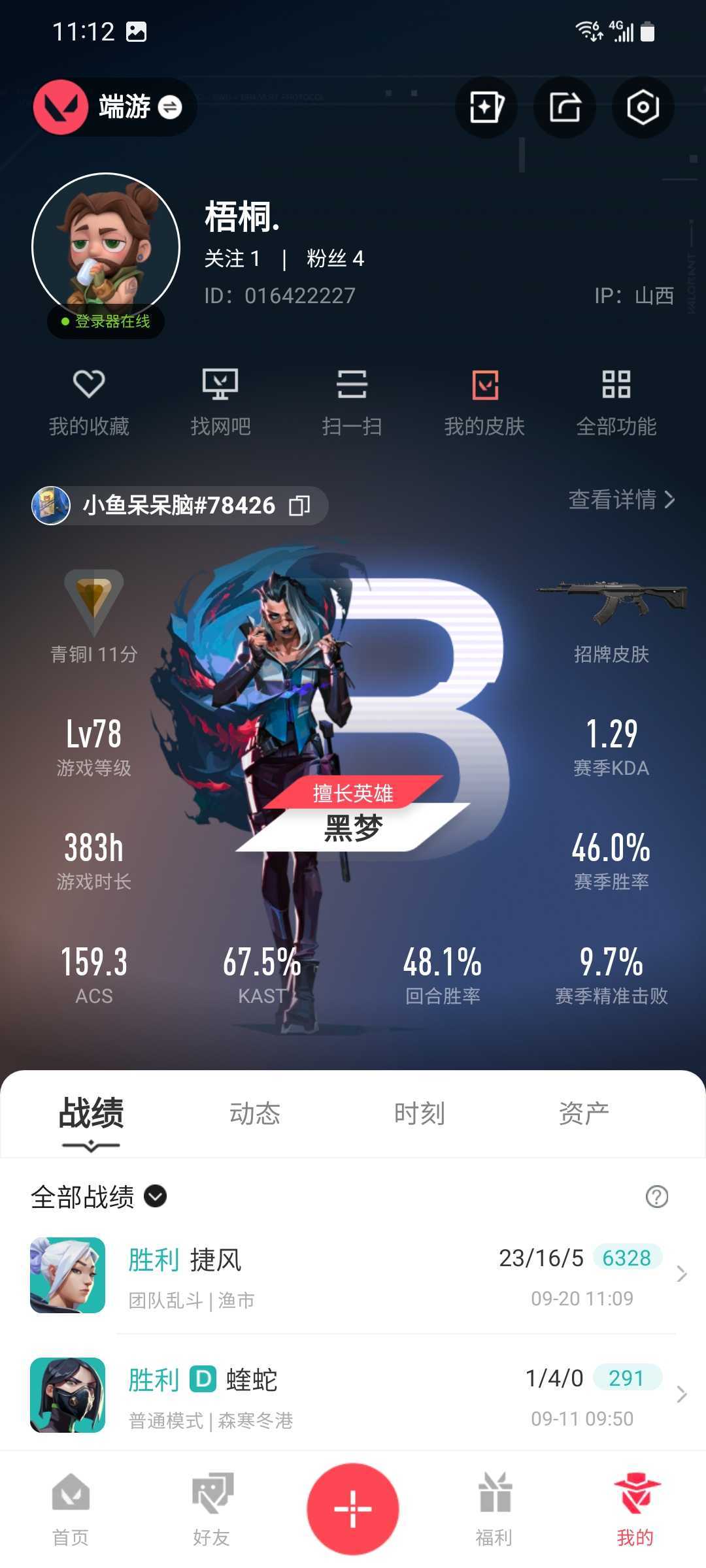Screen dimensions: 706x1568
Task: Tap the red plus create button
Action: [353, 1509]
